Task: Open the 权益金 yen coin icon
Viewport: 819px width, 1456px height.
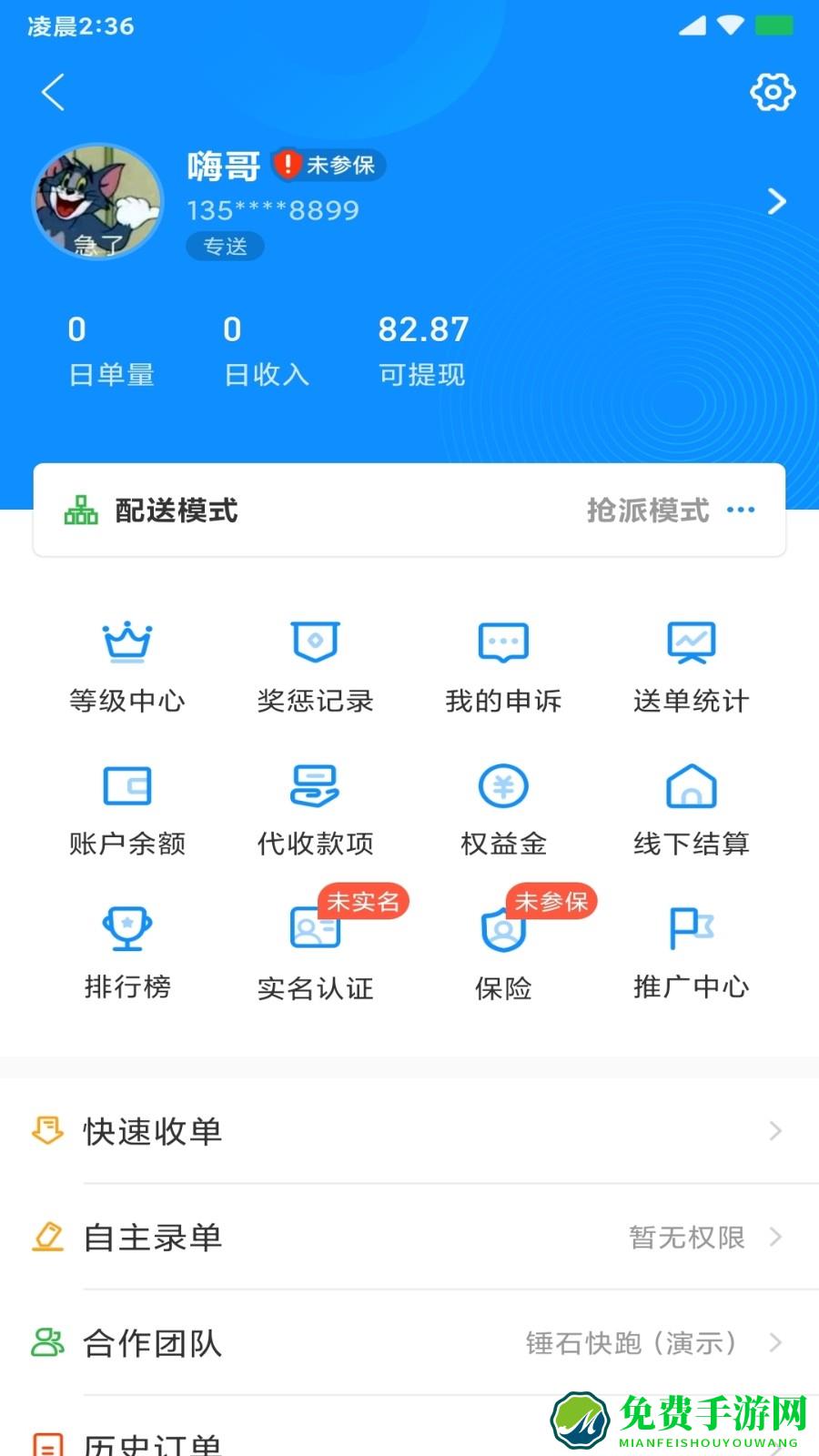Action: (x=503, y=785)
